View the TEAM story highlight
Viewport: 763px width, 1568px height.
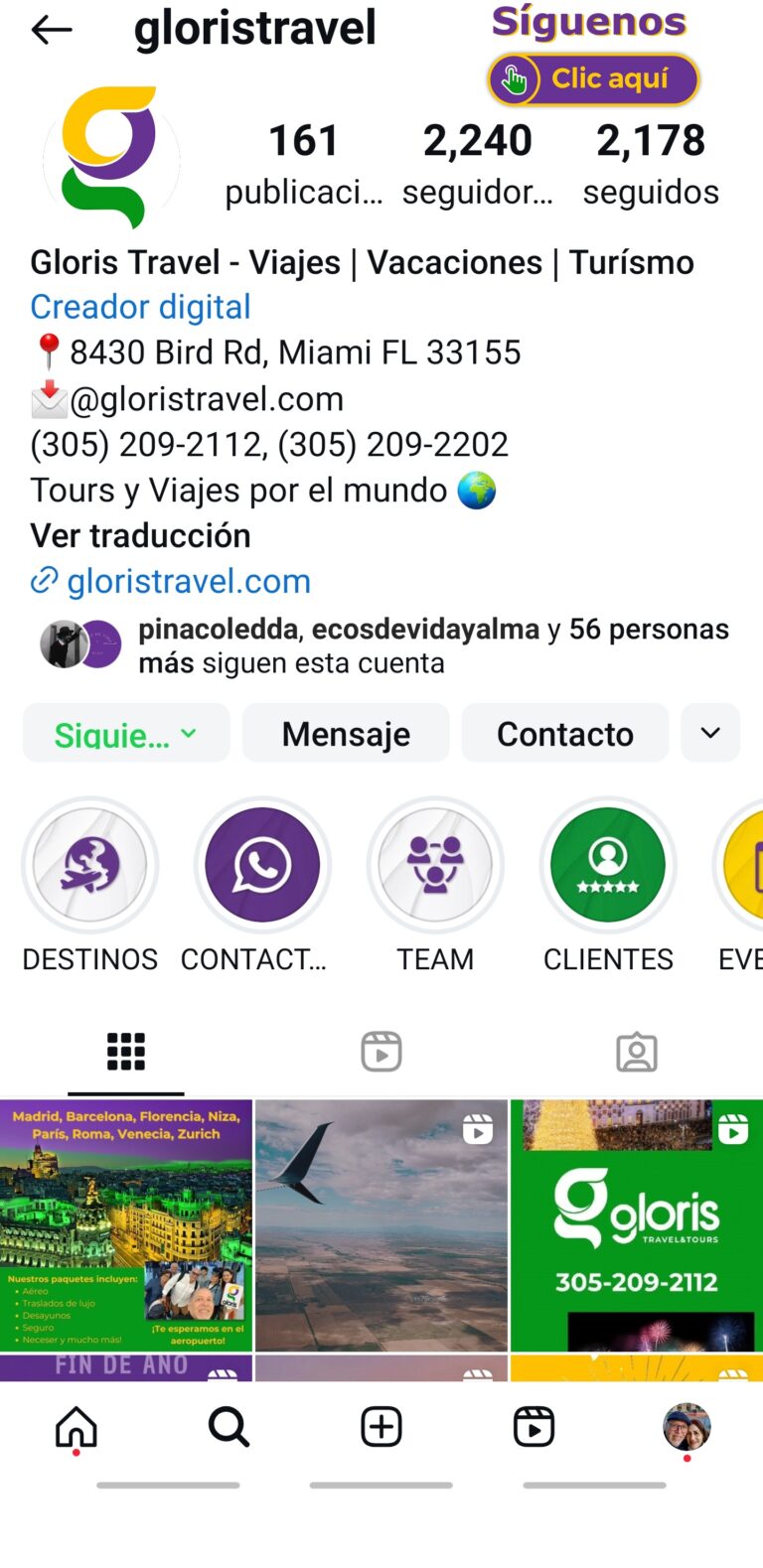435,866
